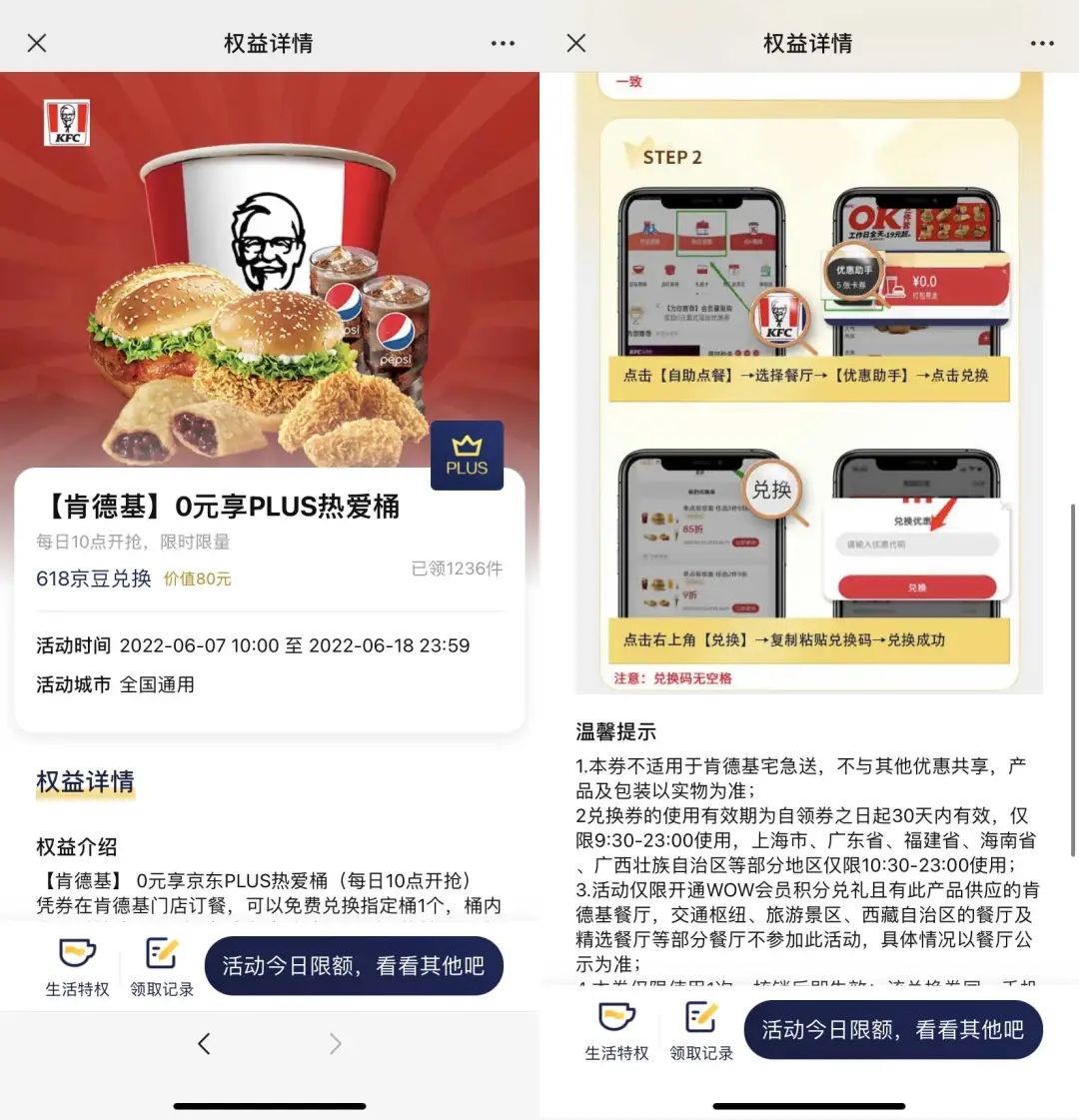Viewport: 1079px width, 1120px height.
Task: Tap 活动今日限额 button under the 权益介绍 text
Action: click(354, 966)
